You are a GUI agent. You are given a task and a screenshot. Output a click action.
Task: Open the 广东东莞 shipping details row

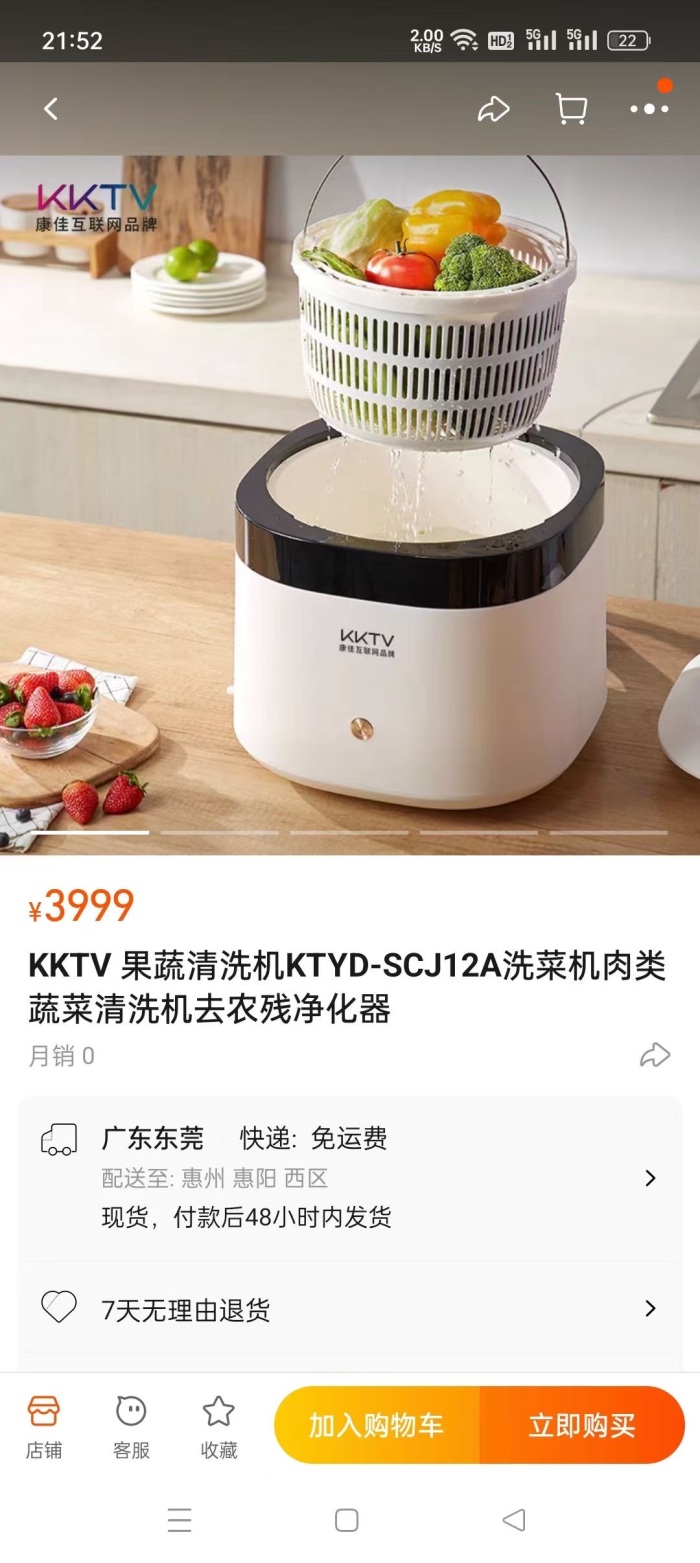coord(350,1177)
